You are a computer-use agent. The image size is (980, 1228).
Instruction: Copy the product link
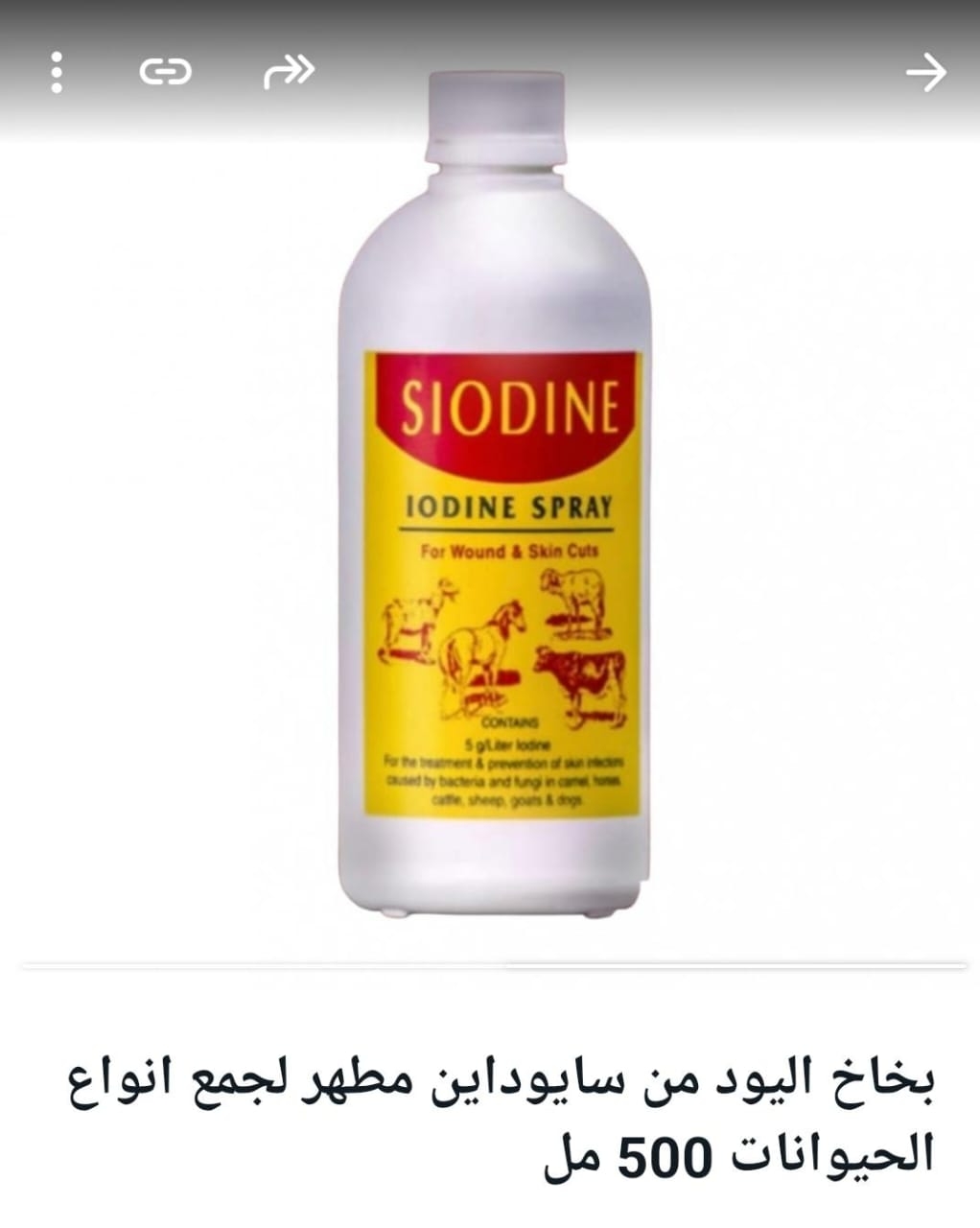[165, 72]
